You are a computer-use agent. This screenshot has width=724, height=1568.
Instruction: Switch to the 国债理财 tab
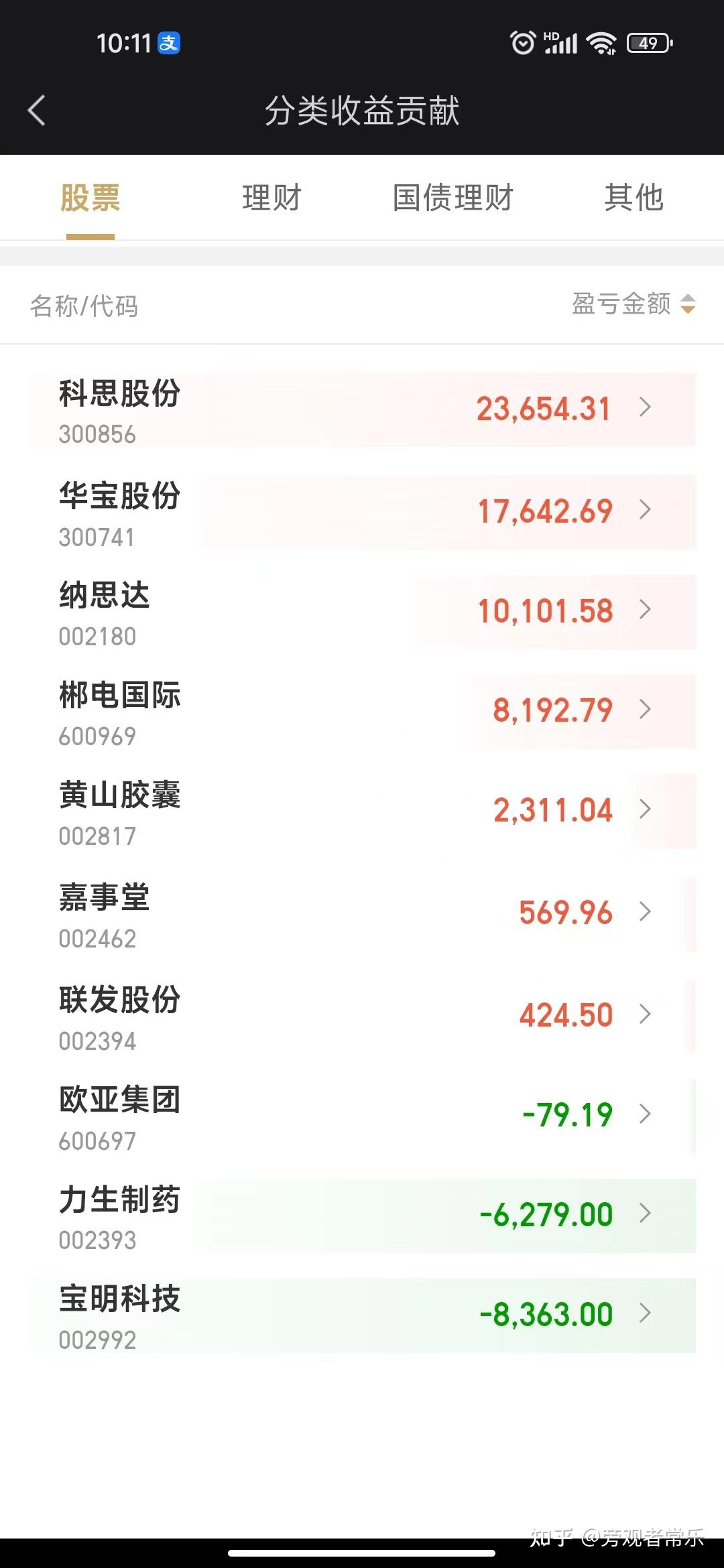click(452, 198)
